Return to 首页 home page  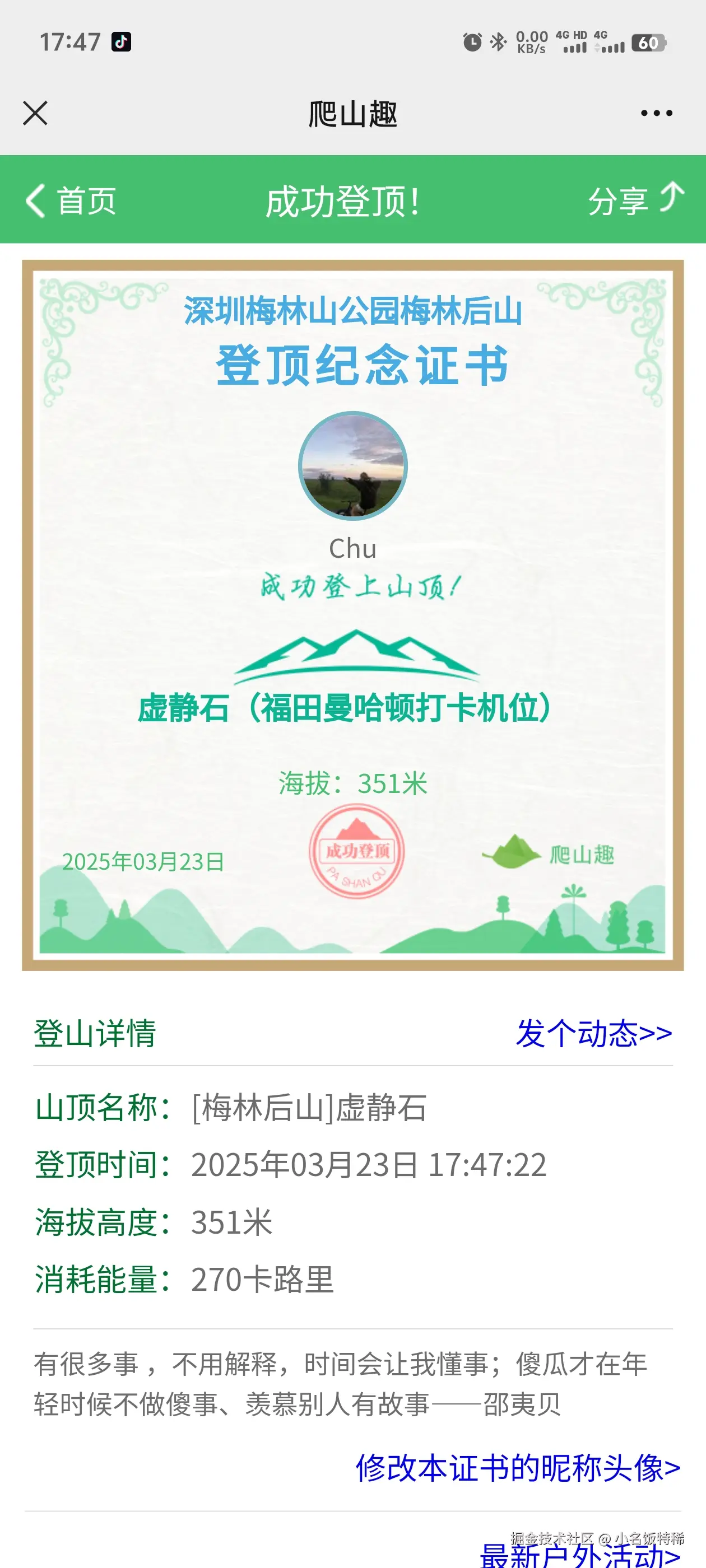[x=85, y=201]
